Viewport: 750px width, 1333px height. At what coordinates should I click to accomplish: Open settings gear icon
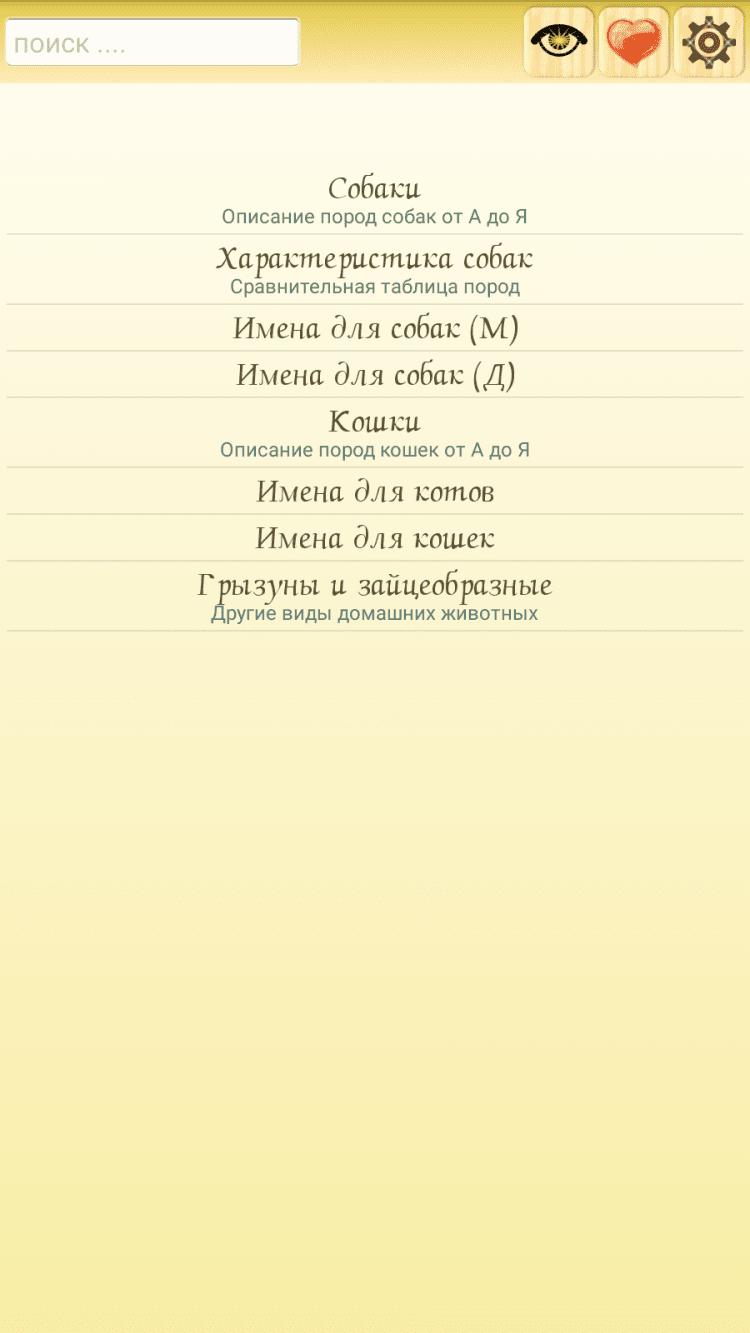coord(708,42)
